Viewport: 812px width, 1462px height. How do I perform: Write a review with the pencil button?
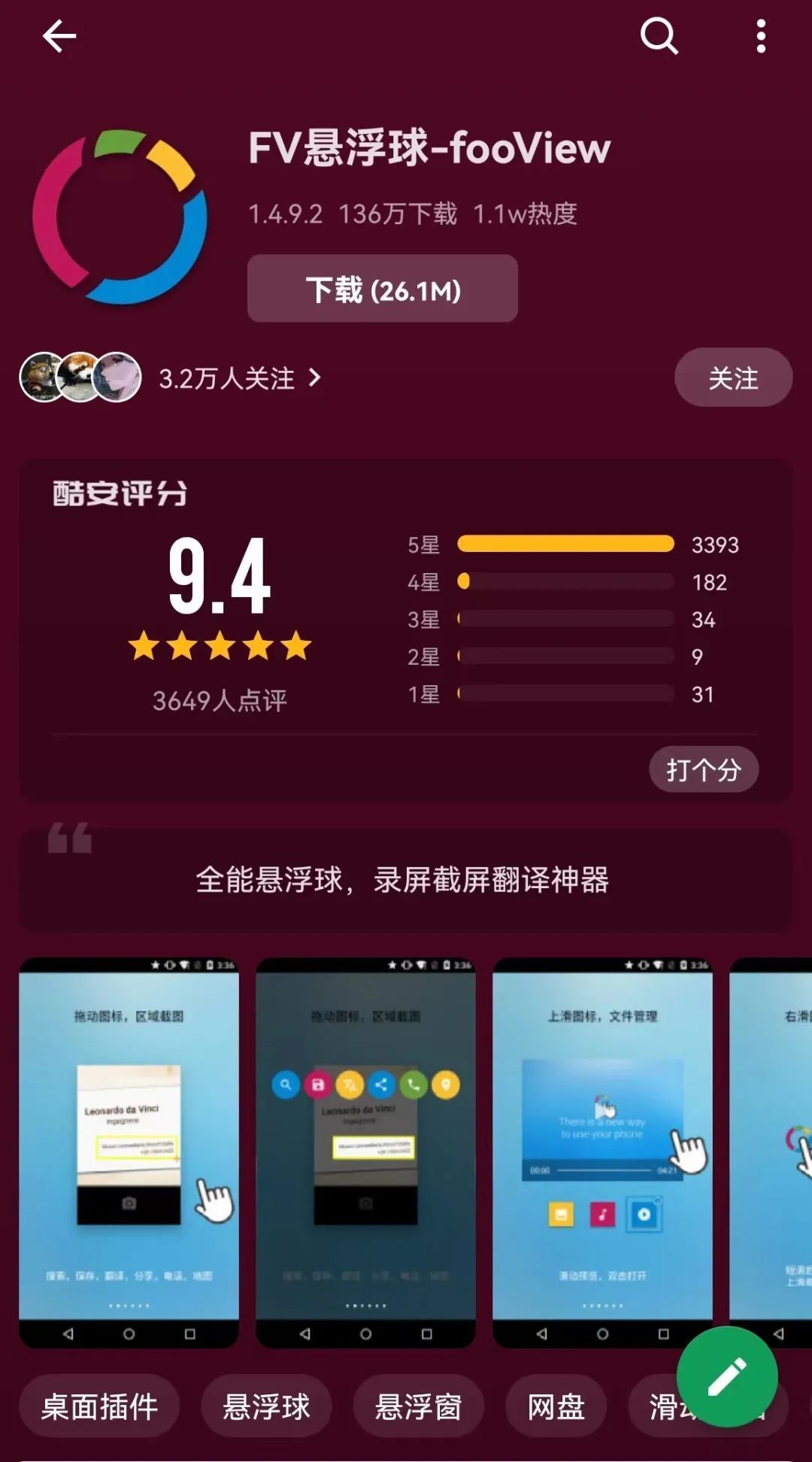coord(726,1376)
